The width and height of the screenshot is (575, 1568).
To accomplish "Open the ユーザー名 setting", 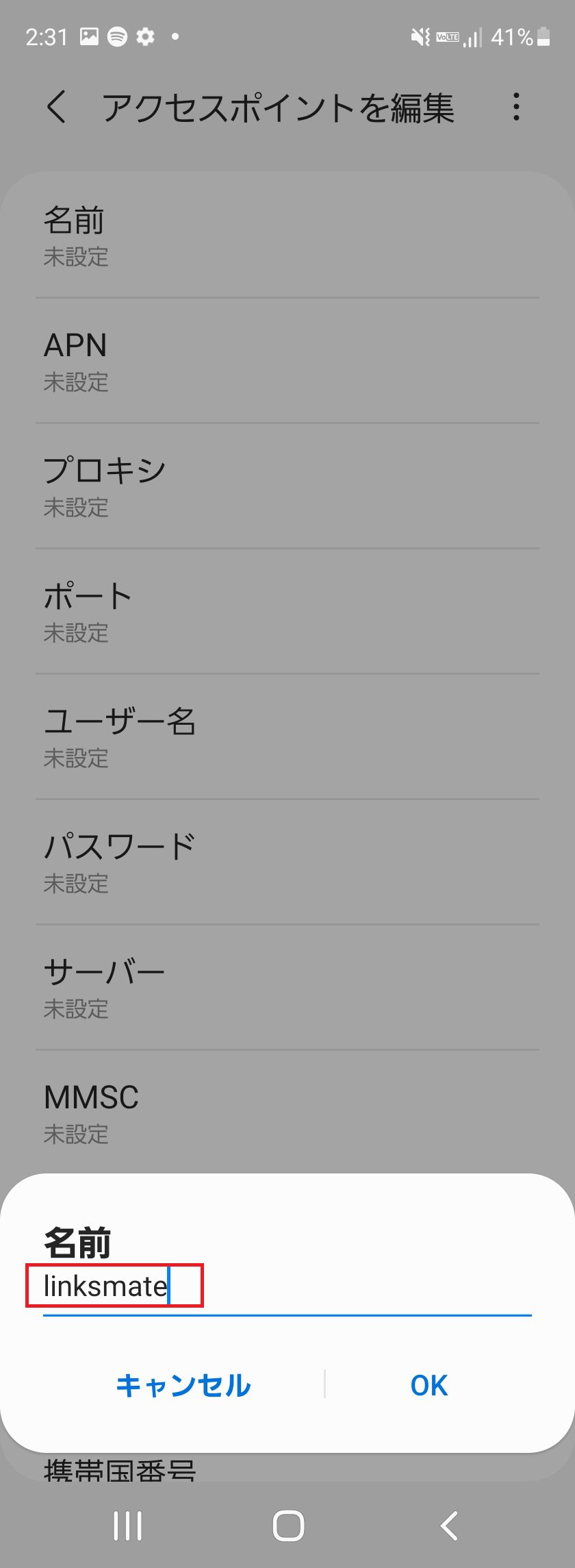I will click(287, 735).
